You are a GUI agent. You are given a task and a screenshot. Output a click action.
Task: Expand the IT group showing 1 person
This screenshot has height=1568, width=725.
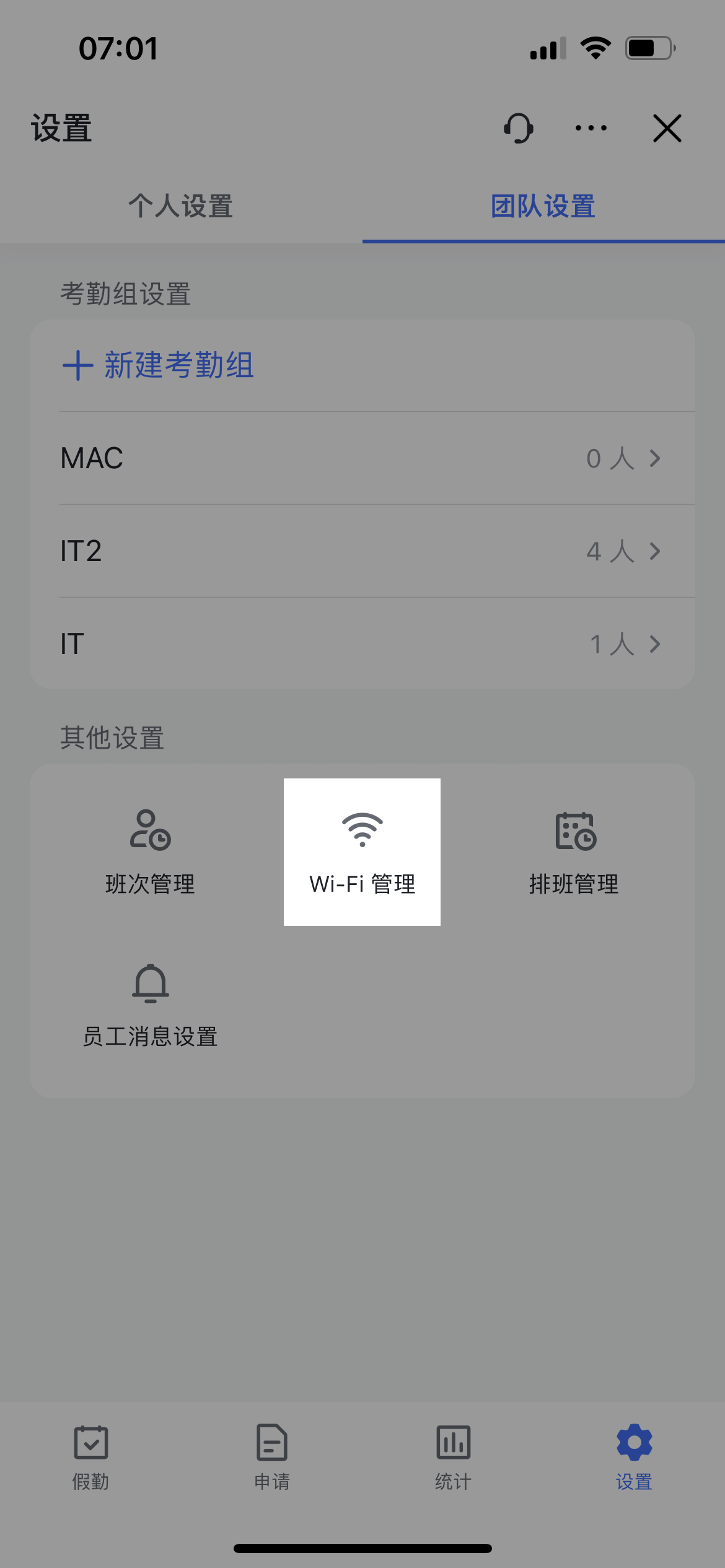coord(362,644)
